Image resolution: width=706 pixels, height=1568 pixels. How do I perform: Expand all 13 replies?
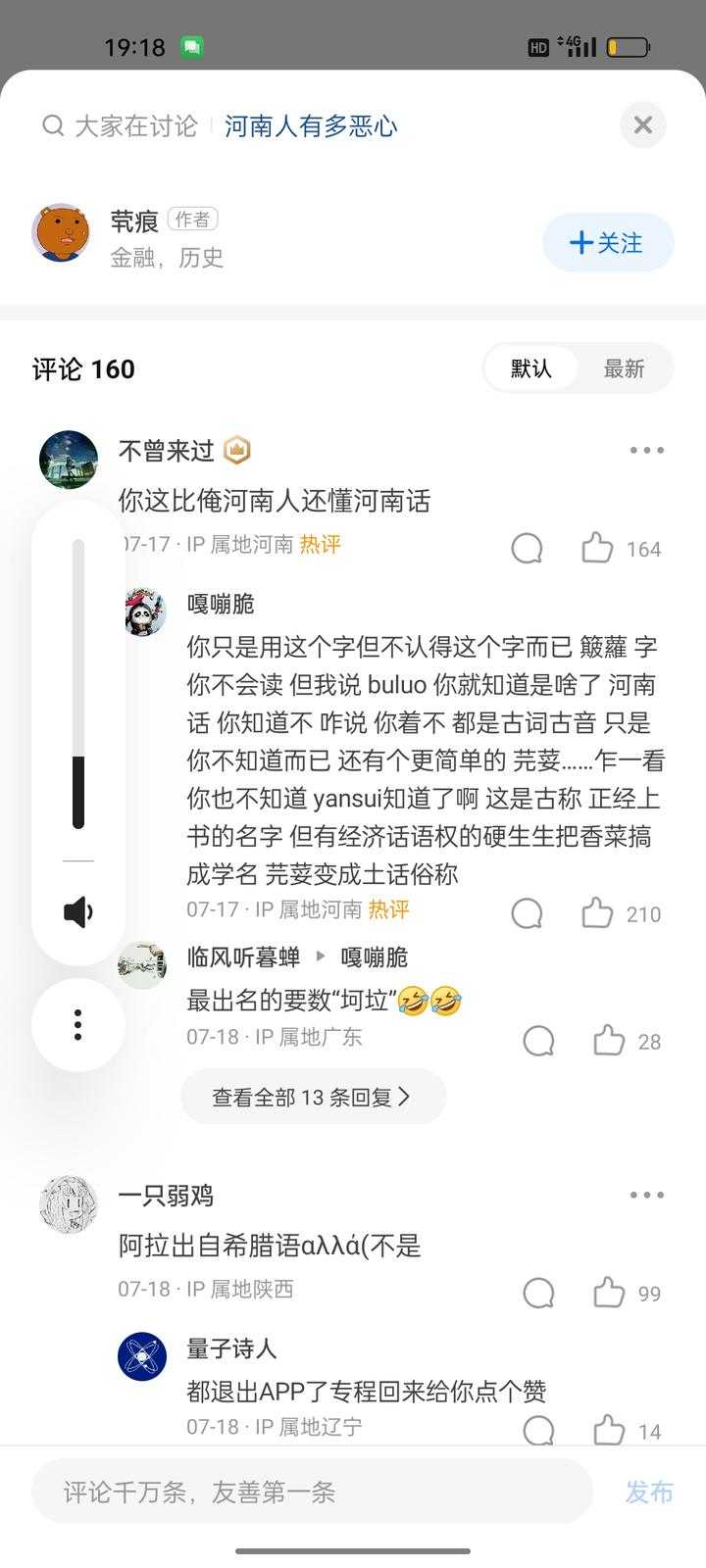tap(314, 1097)
